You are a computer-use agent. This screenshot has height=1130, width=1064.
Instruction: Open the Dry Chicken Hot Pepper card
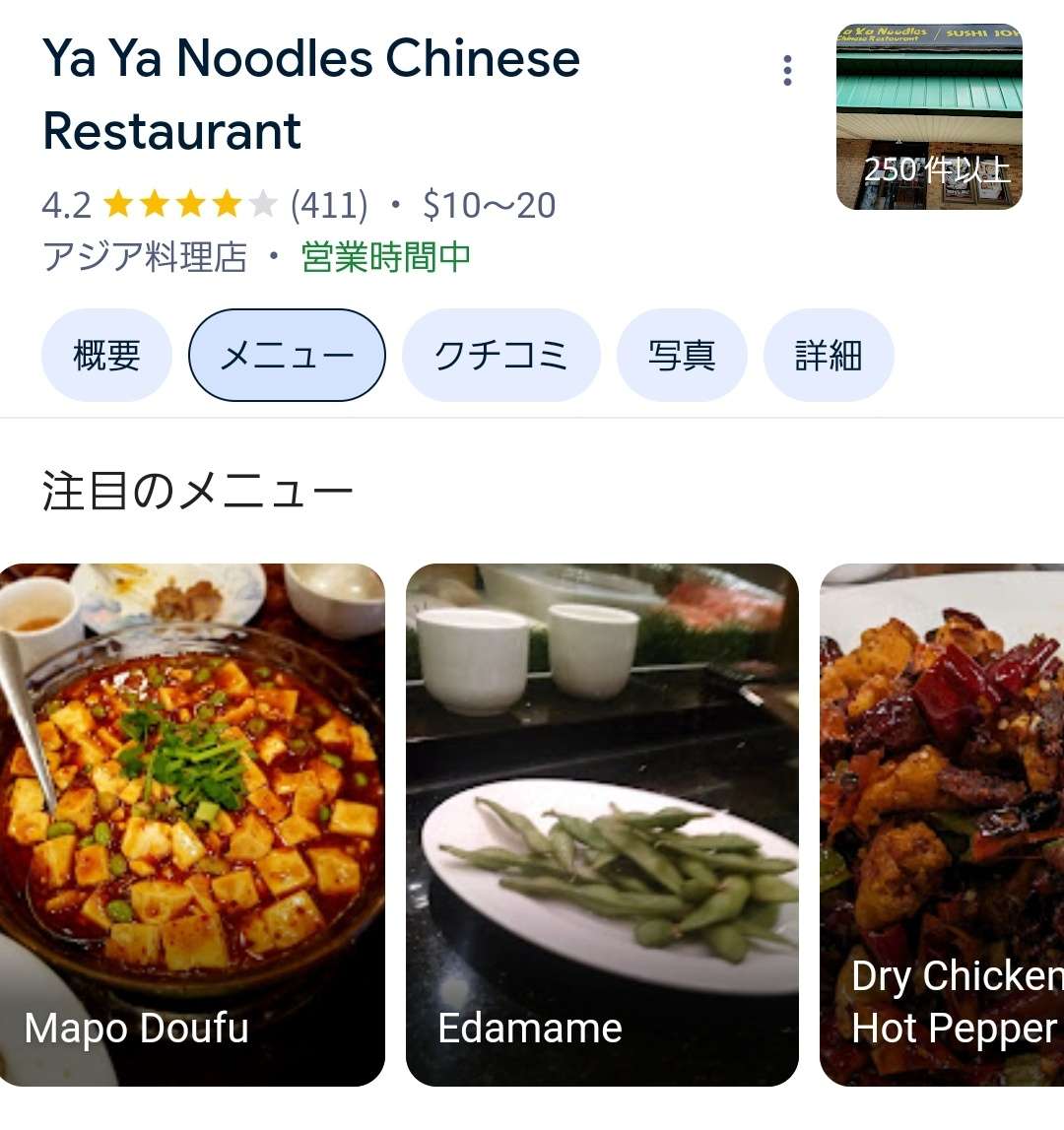[x=942, y=824]
